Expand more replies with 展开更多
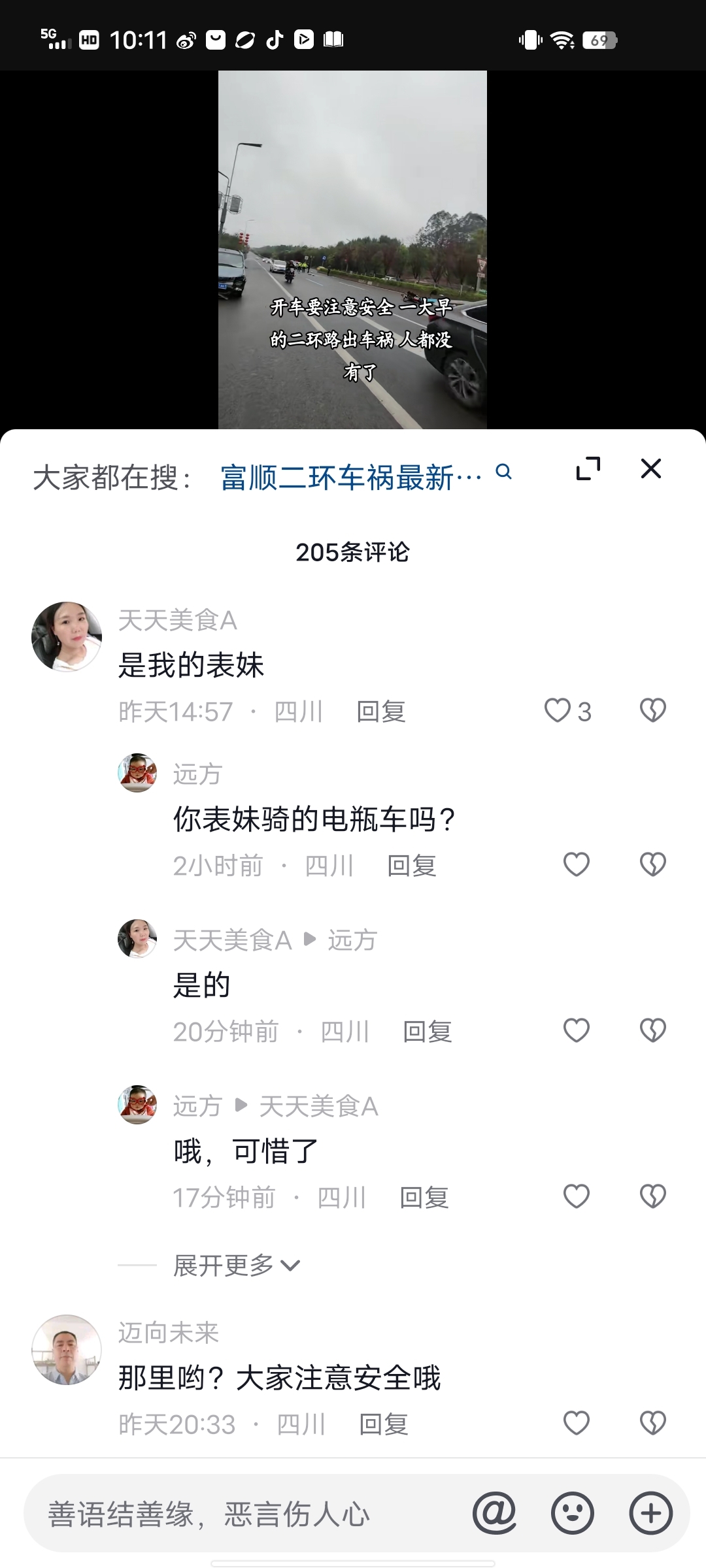The height and width of the screenshot is (1568, 706). pyautogui.click(x=236, y=1266)
